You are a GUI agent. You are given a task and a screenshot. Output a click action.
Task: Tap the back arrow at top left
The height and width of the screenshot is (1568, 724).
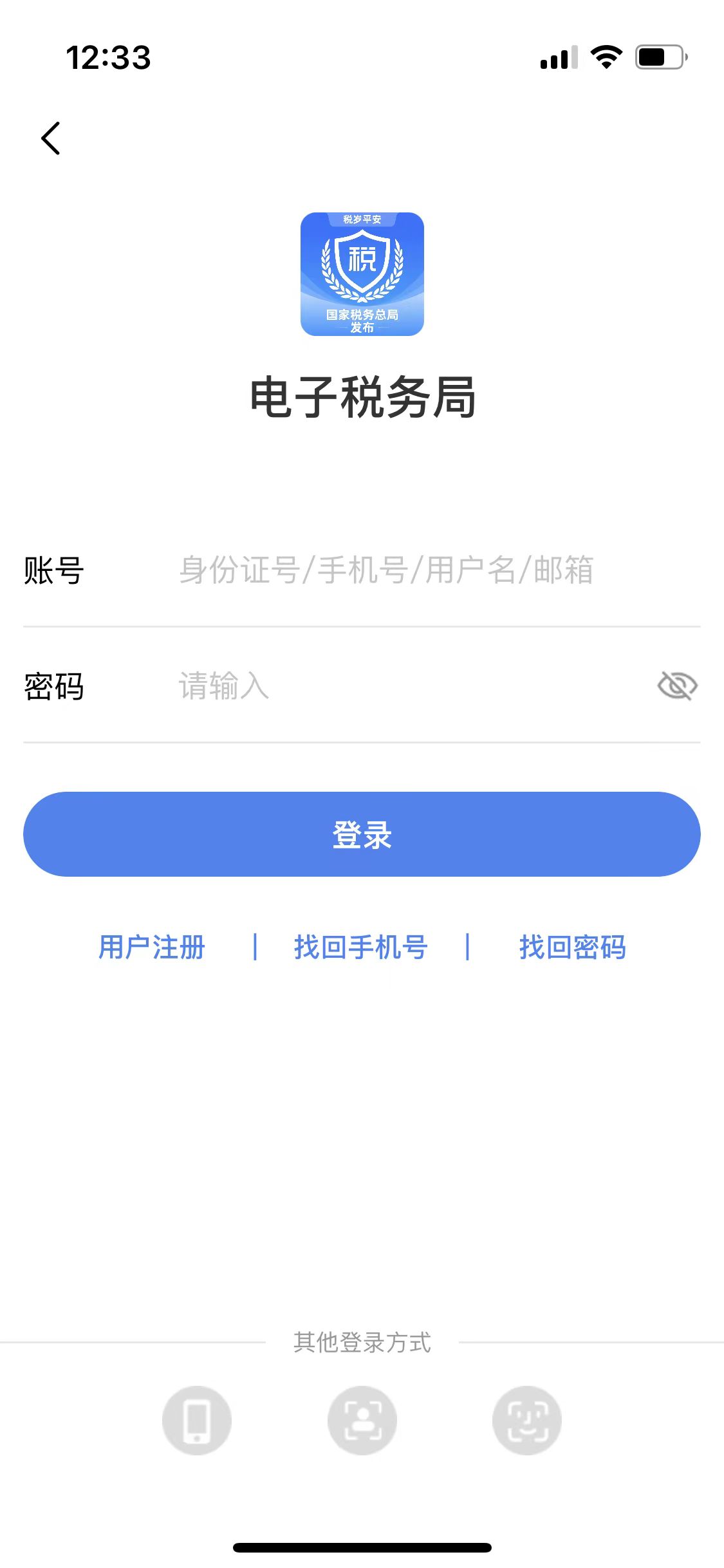[49, 138]
